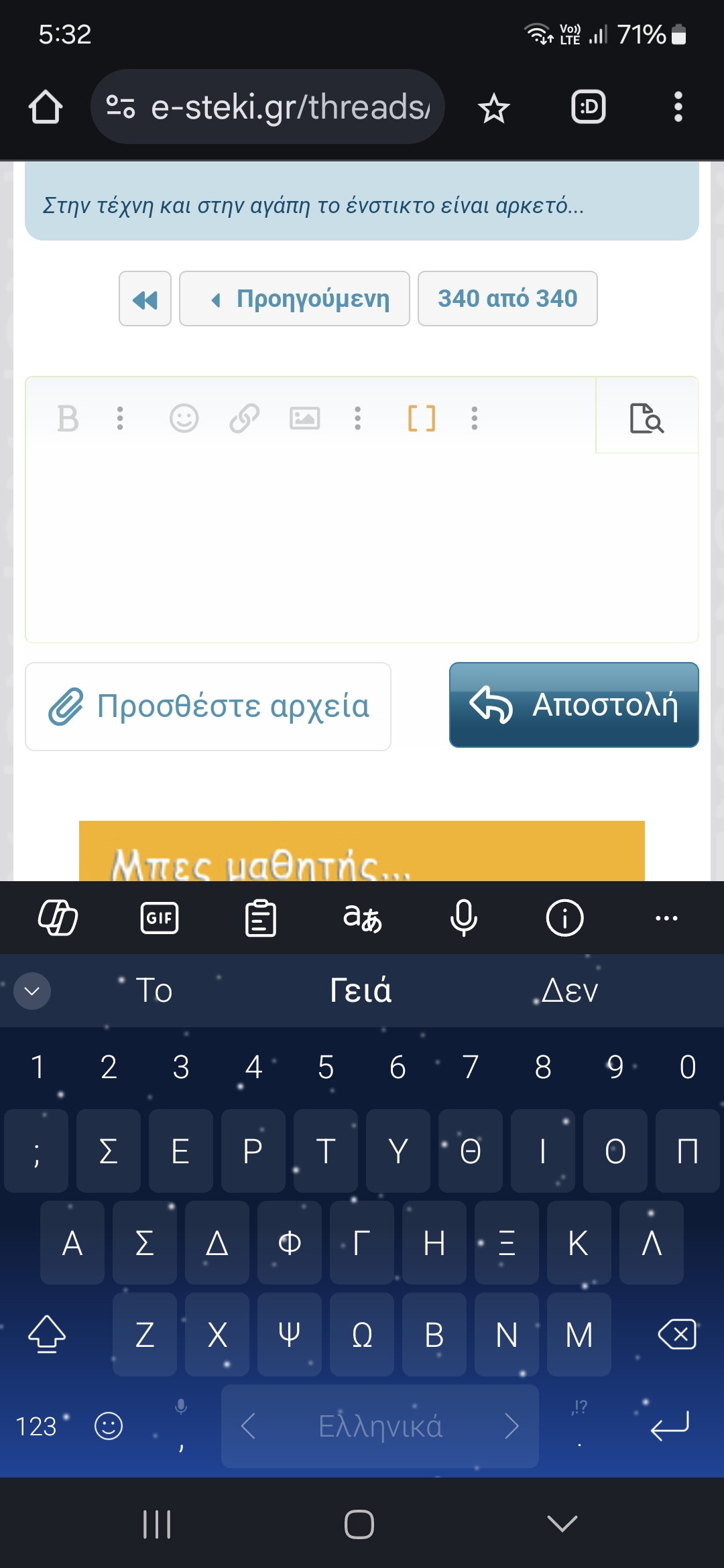Jump to first page with the double-arrow button
Screen dimensions: 724x1568
point(145,299)
